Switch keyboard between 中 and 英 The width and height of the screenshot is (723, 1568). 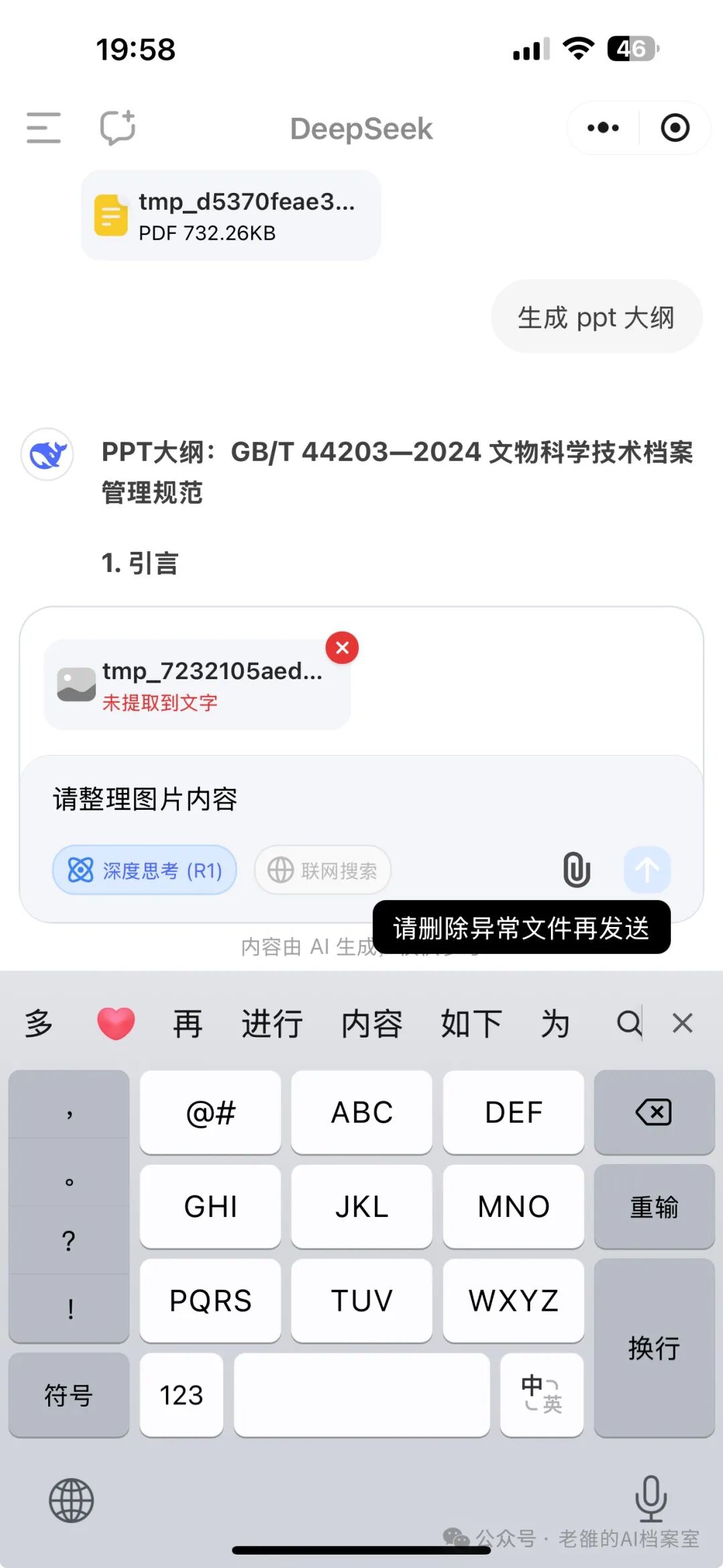click(542, 1395)
